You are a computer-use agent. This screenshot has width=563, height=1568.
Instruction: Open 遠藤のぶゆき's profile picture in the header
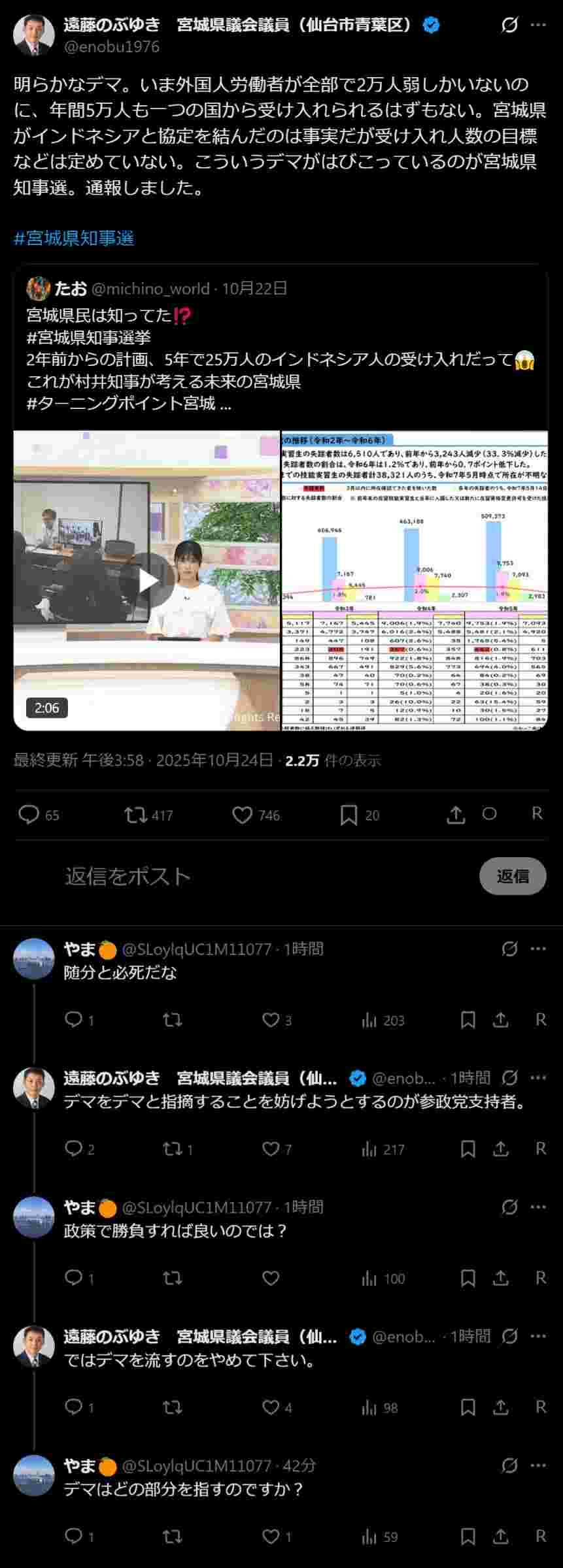point(34,35)
